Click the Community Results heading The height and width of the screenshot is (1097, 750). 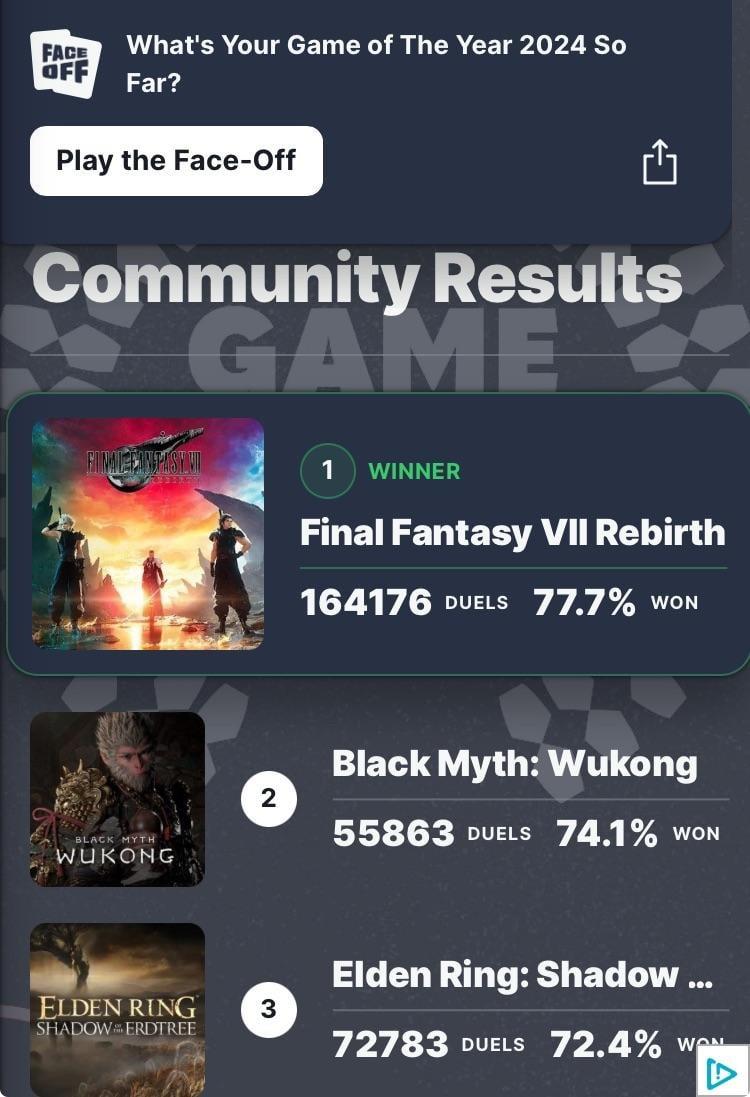[355, 281]
